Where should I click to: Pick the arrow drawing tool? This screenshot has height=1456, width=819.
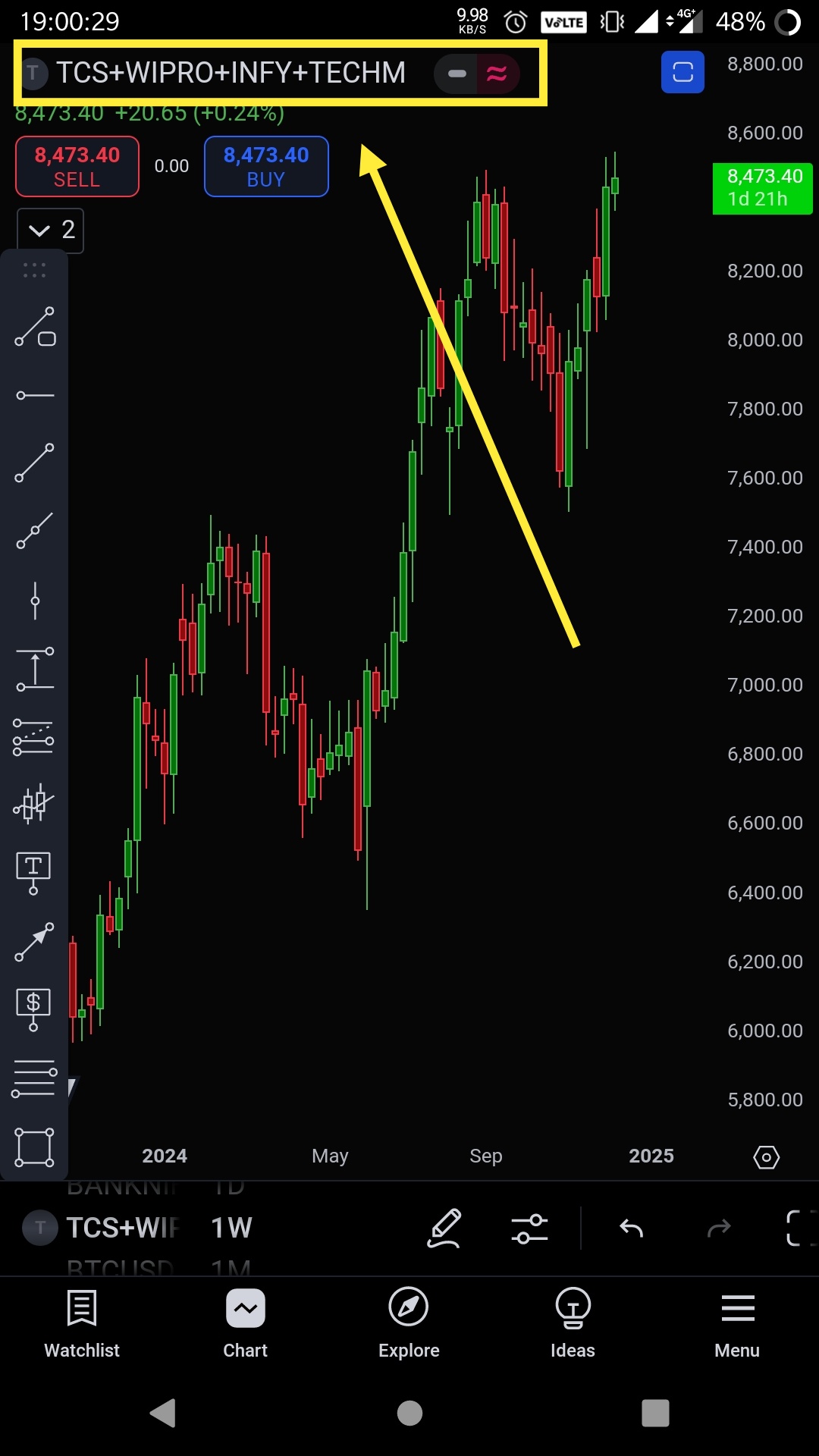(34, 942)
